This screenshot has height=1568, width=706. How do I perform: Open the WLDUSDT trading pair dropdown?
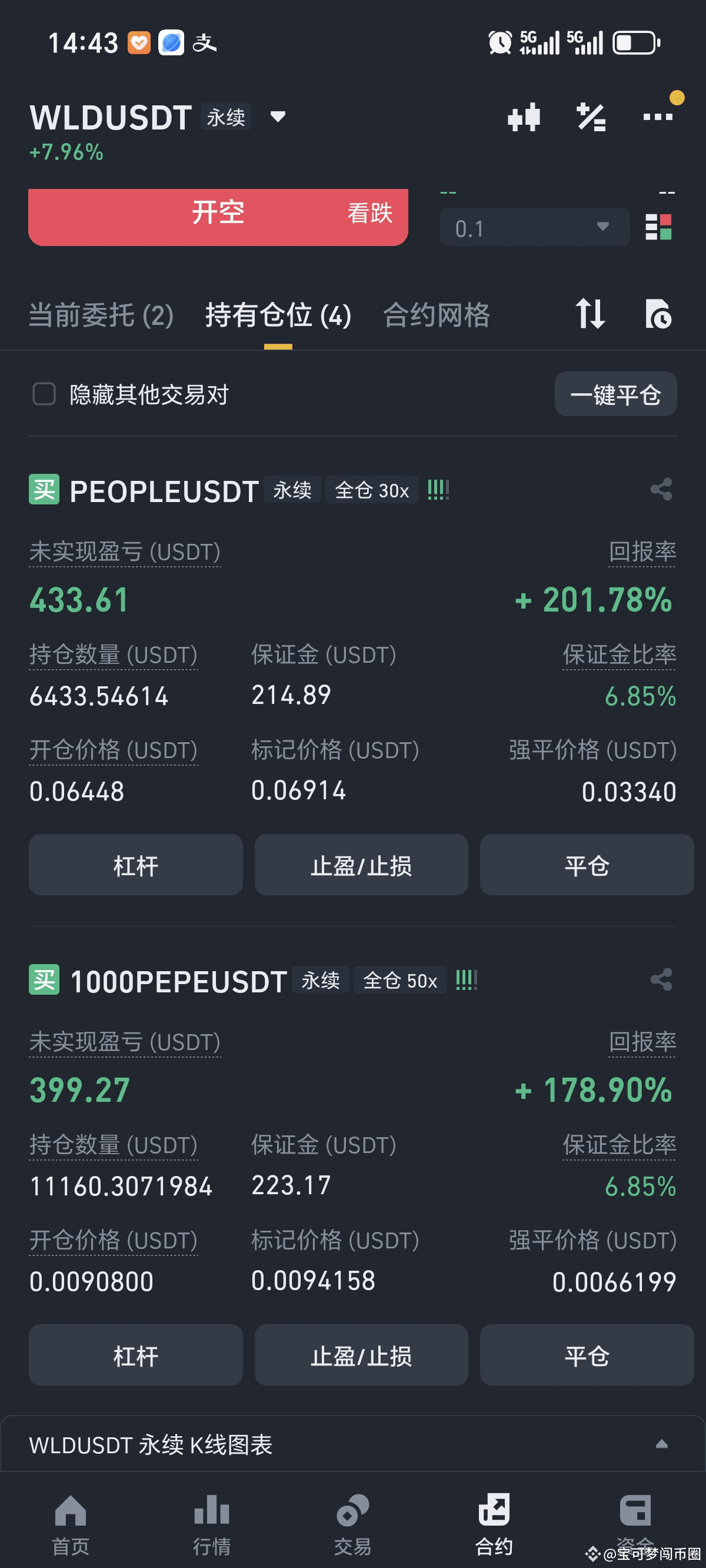click(x=278, y=117)
